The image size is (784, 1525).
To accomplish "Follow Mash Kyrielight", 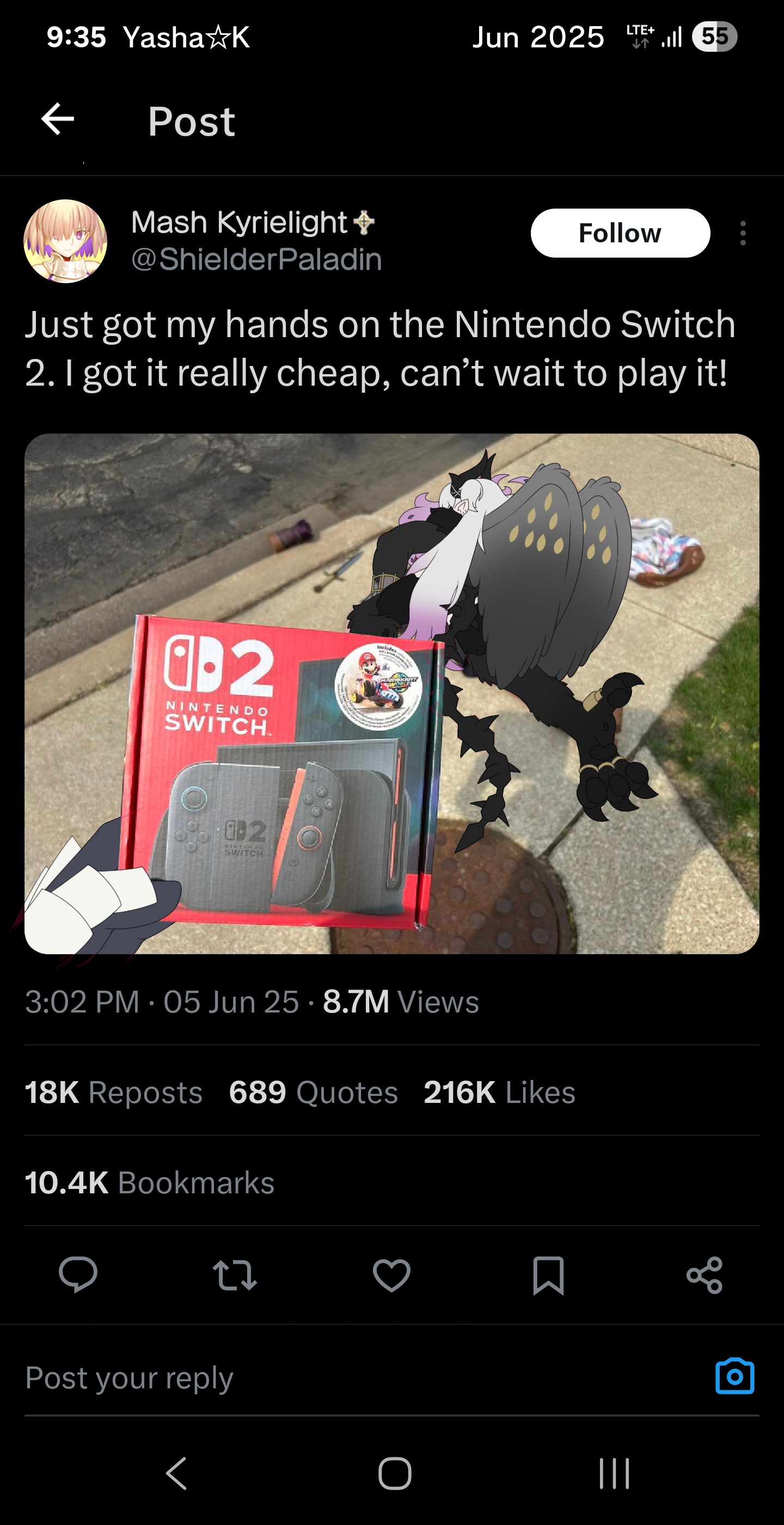I will (620, 233).
